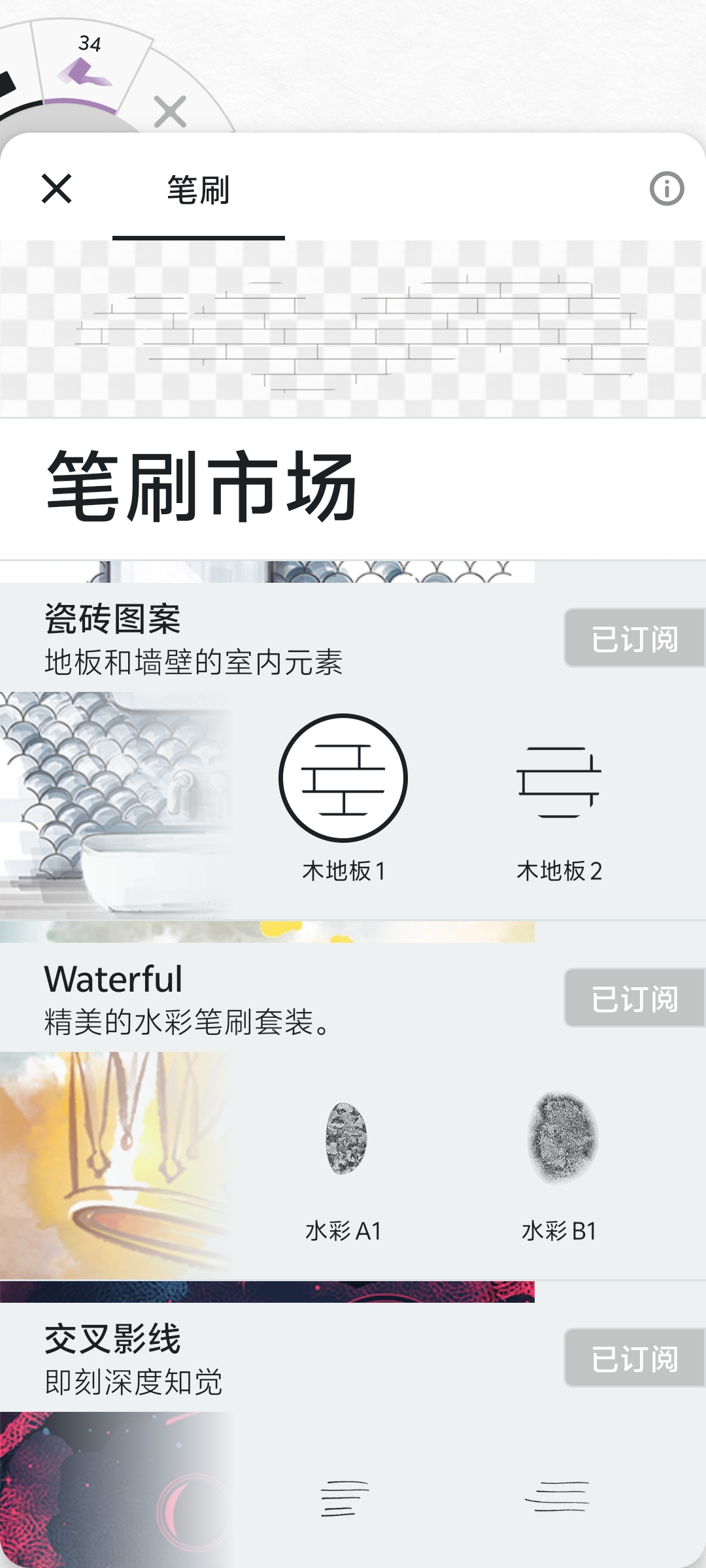Switch to the 笔刷 tab
706x1568 pixels.
(x=198, y=190)
